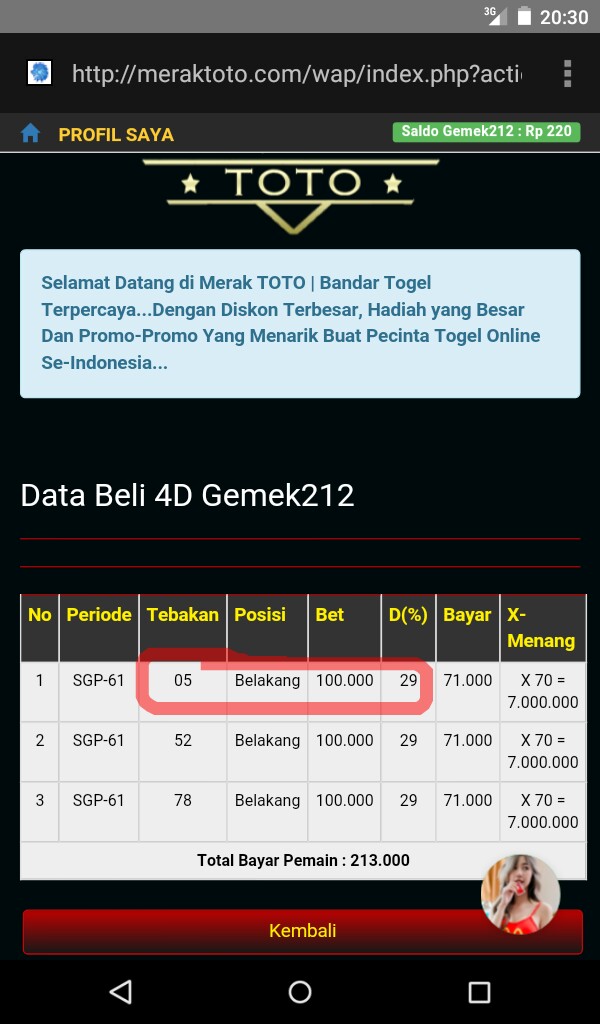
Task: Open the live chat avatar bubble
Action: [x=520, y=894]
